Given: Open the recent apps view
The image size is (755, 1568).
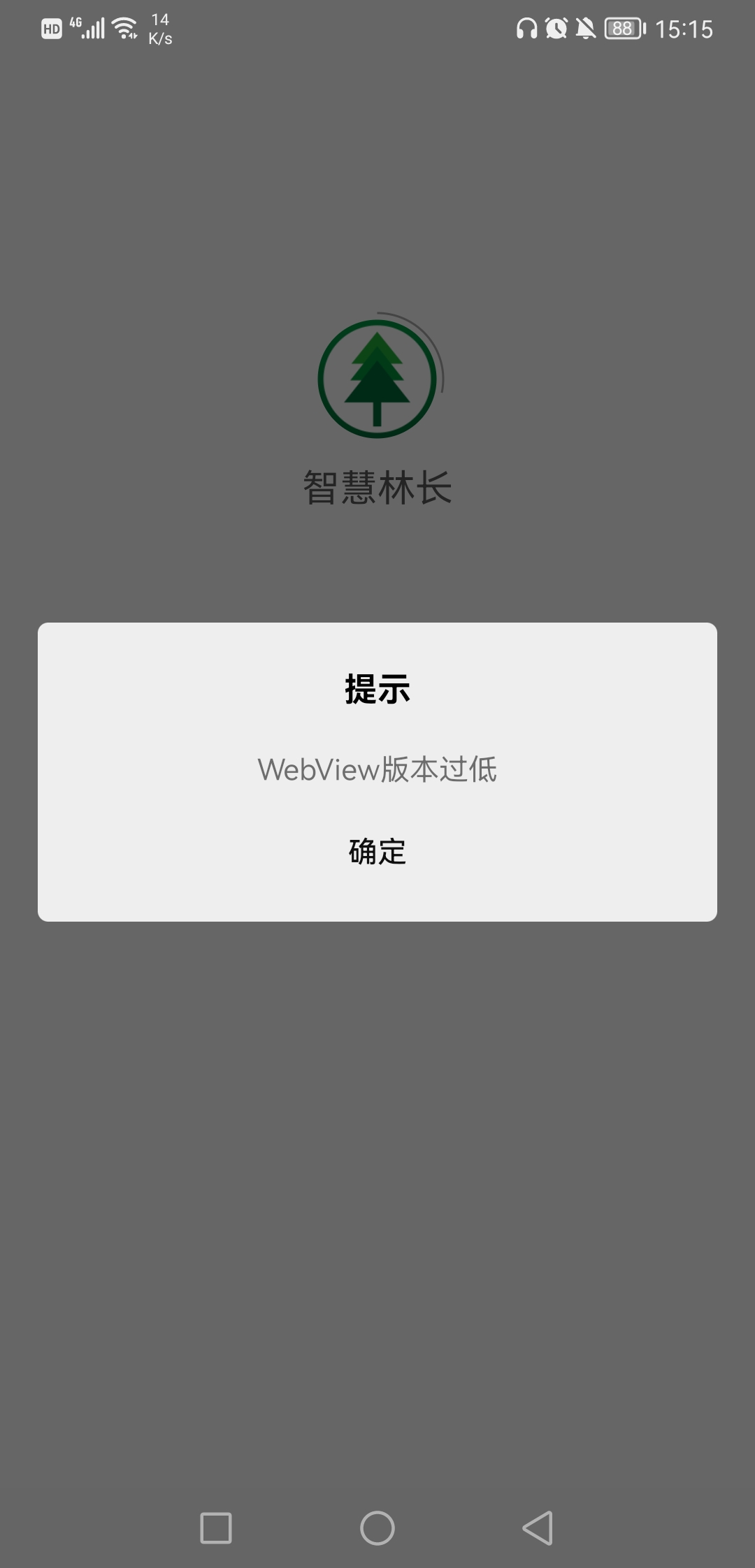Looking at the screenshot, I should pos(216,1527).
